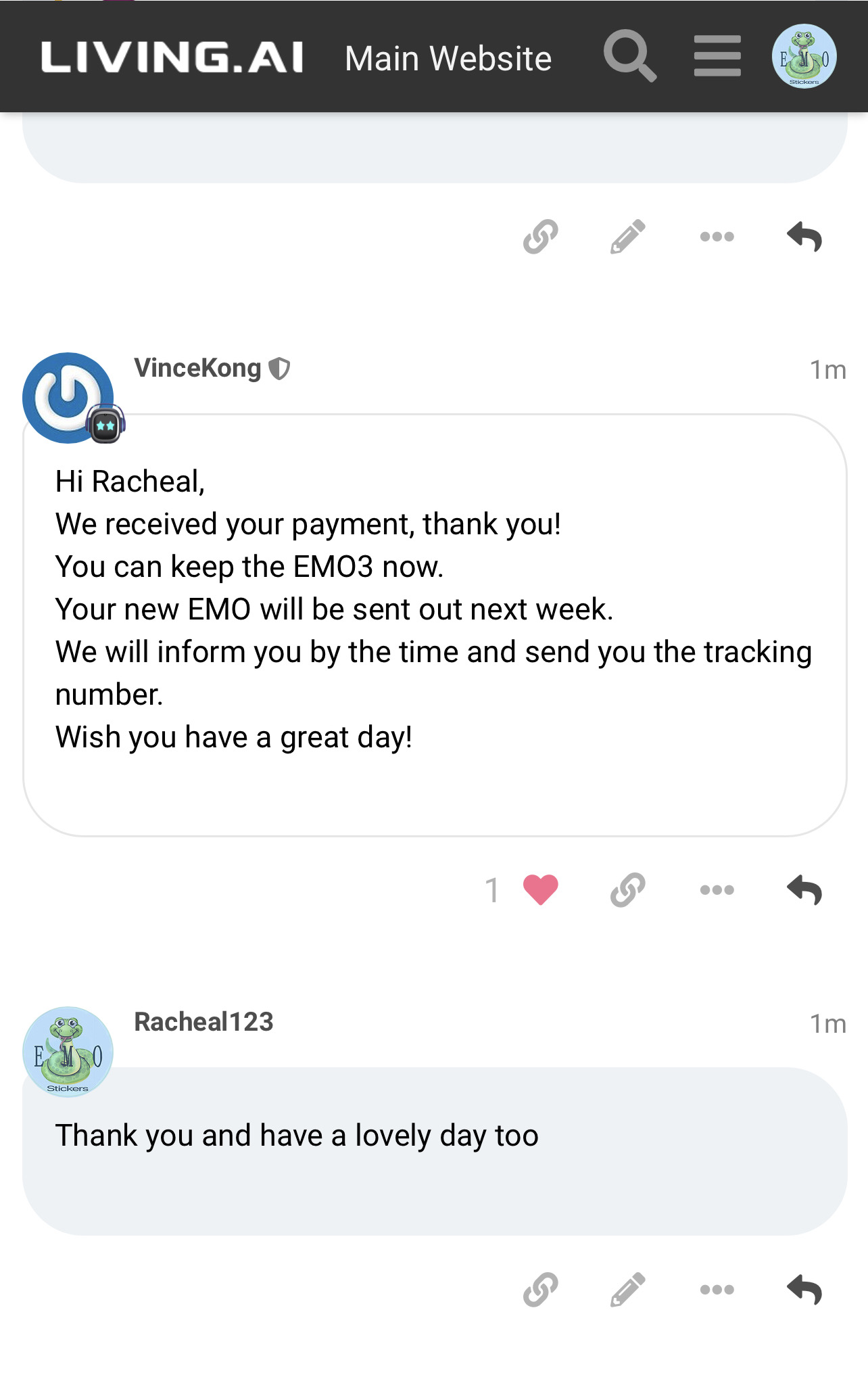The image size is (868, 1375).
Task: Copy link to Racheal123's lovely day post
Action: [x=541, y=1290]
